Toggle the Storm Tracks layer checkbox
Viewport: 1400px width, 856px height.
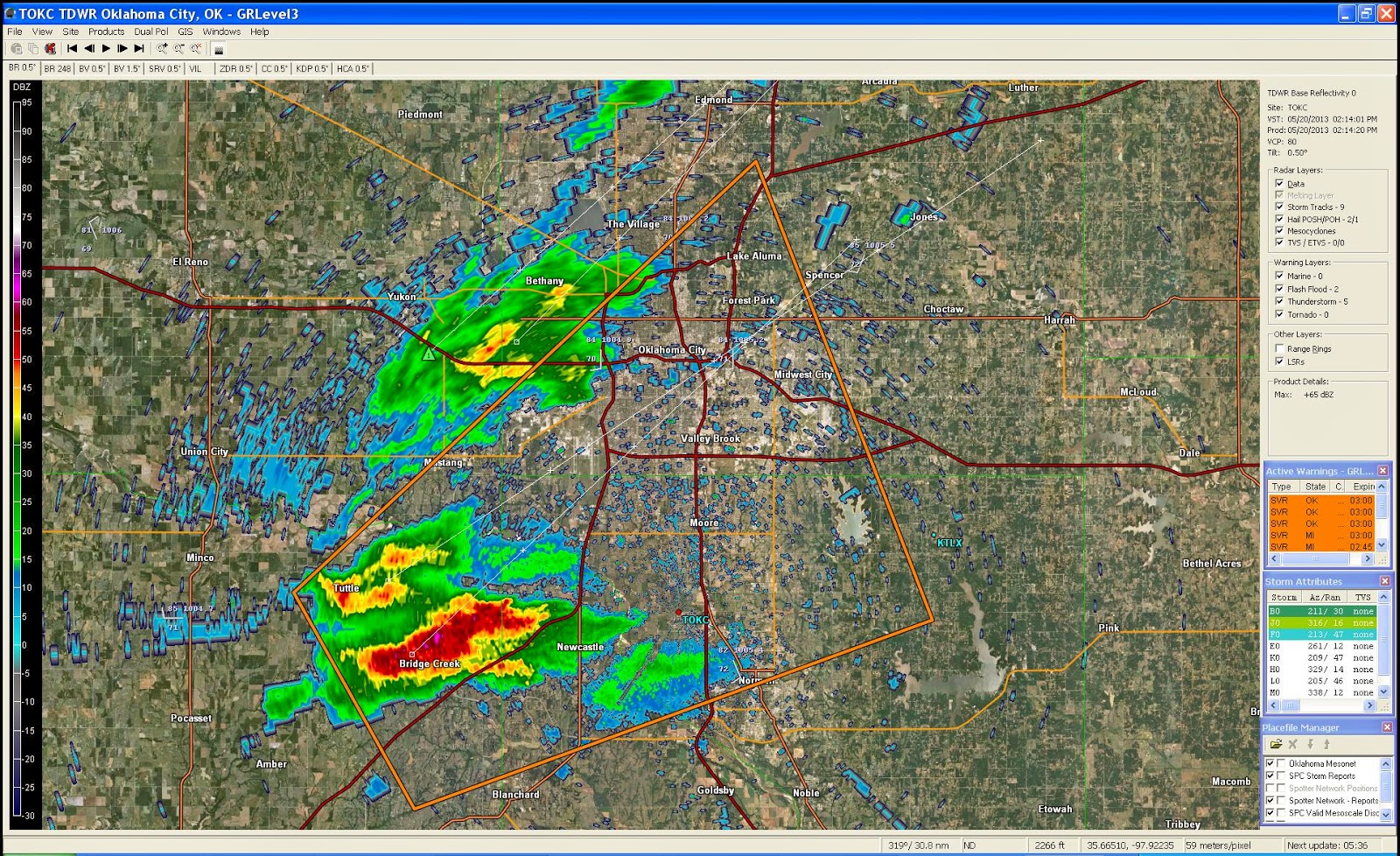pos(1279,207)
